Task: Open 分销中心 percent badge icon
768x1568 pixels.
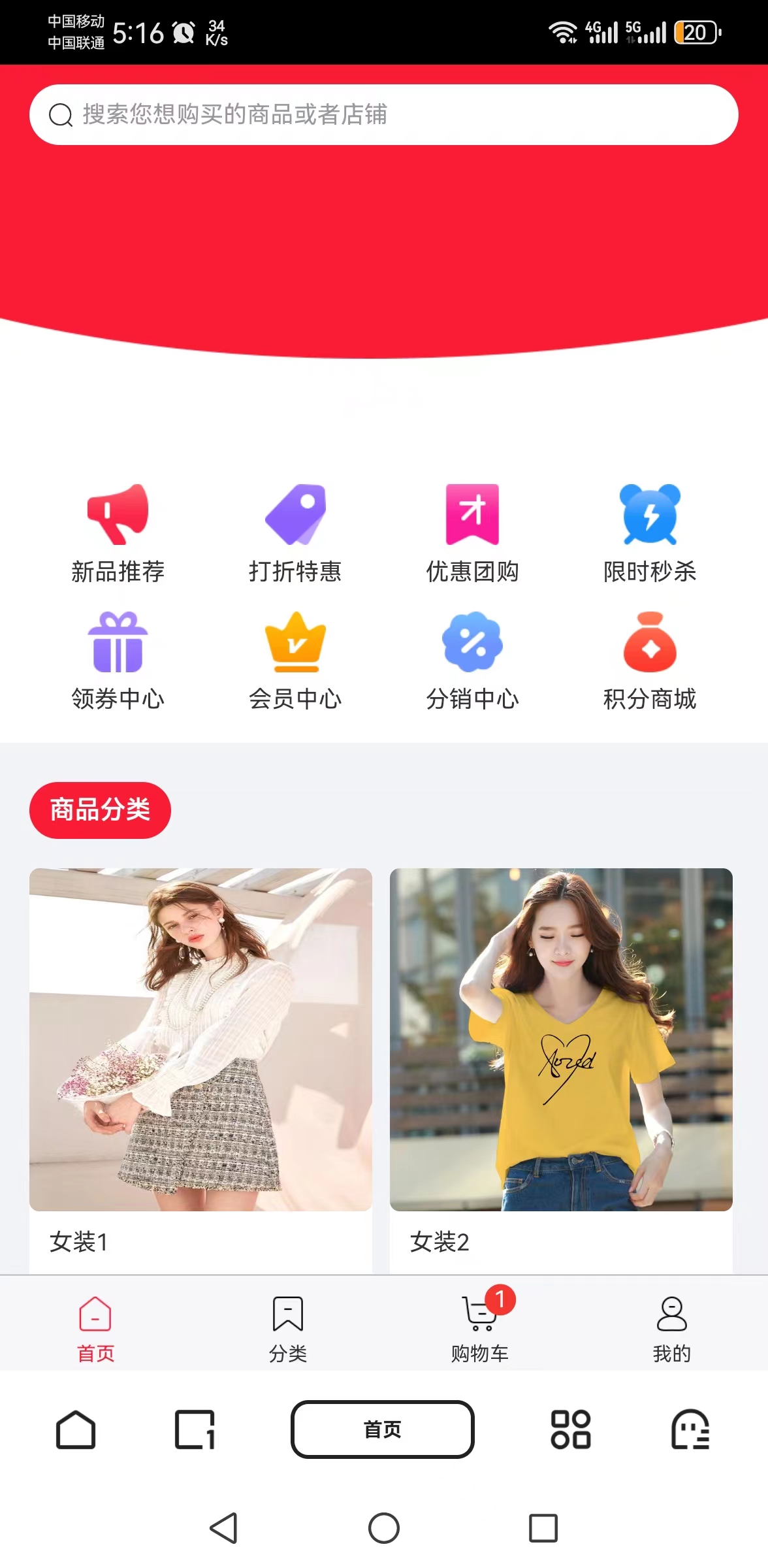Action: tap(473, 644)
